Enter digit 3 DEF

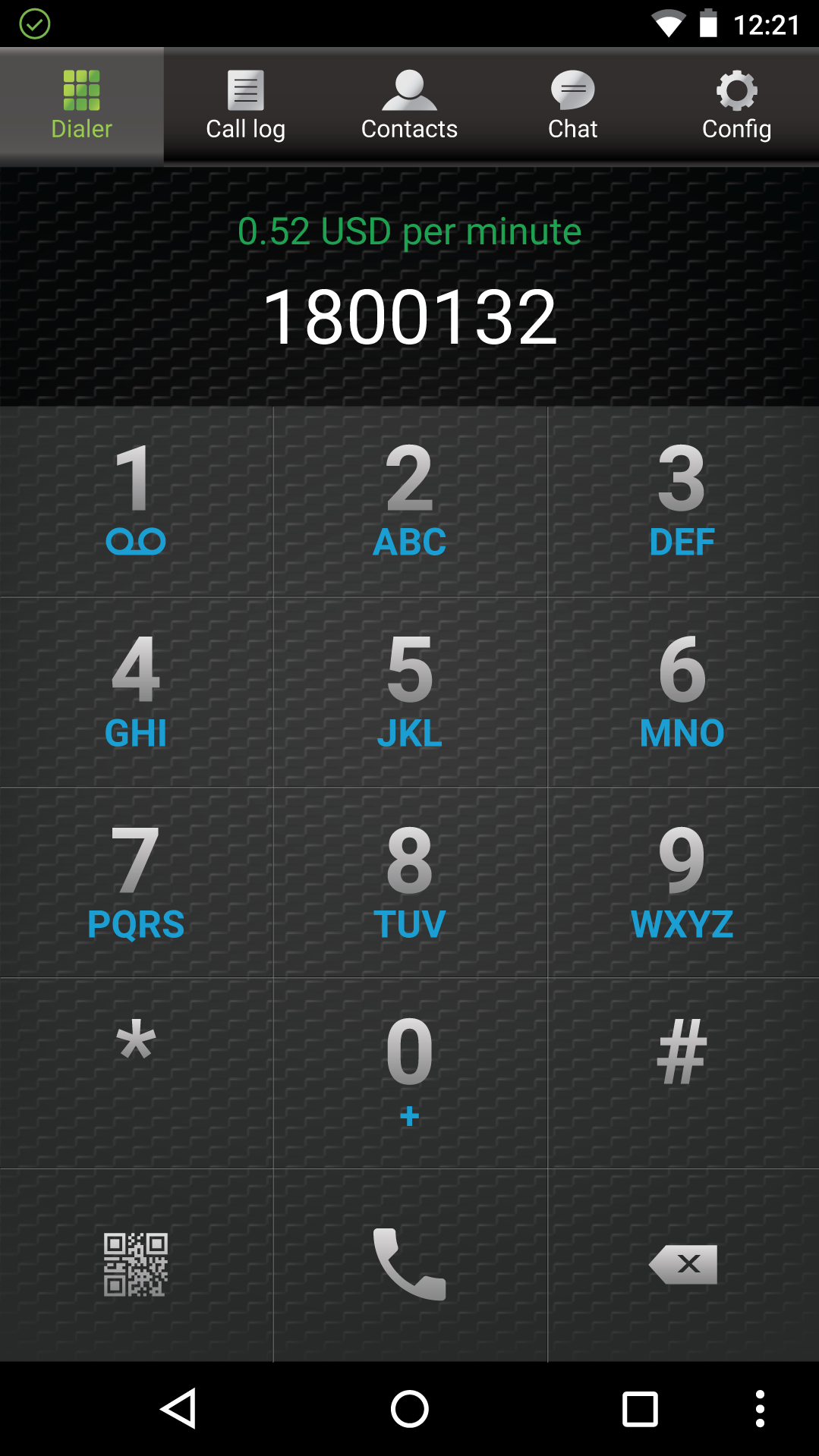(682, 501)
